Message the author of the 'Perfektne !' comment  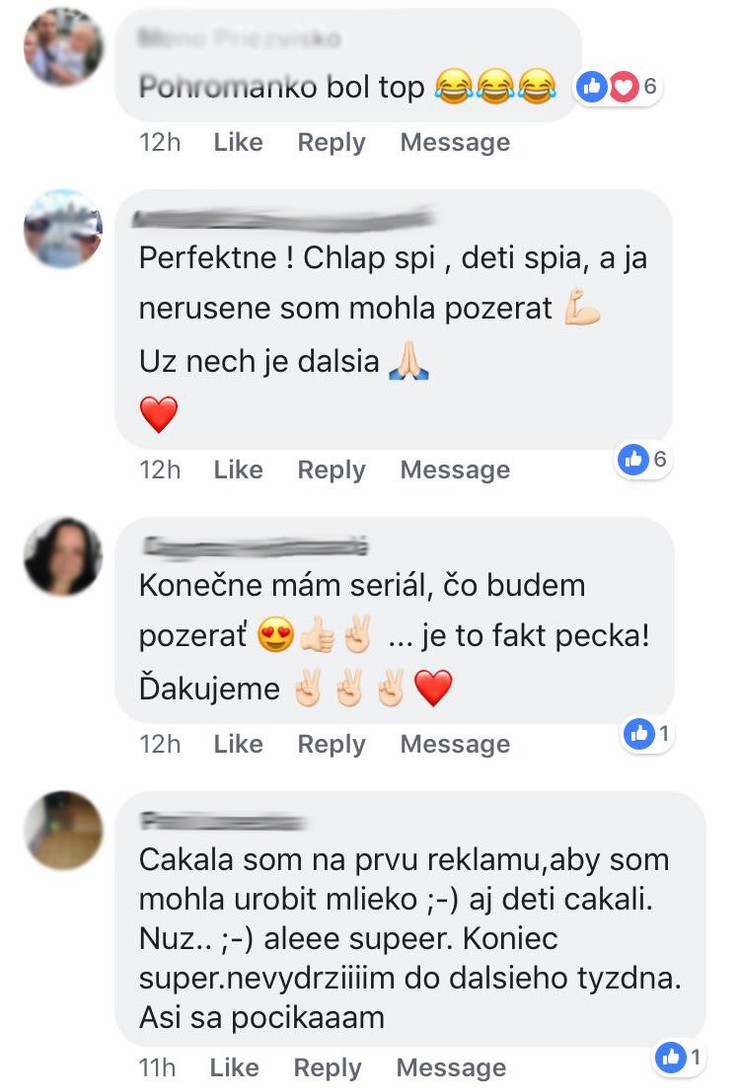pos(455,469)
